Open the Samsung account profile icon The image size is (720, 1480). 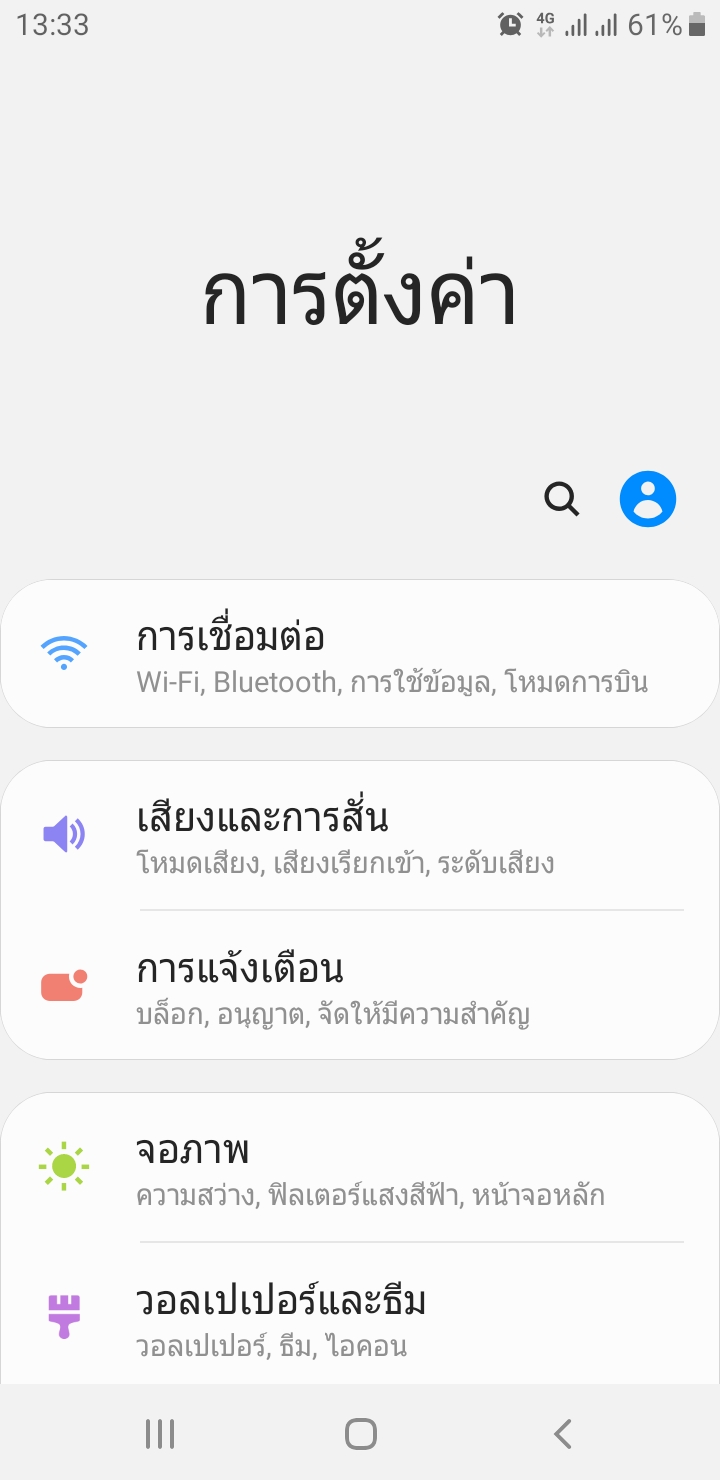pos(648,498)
